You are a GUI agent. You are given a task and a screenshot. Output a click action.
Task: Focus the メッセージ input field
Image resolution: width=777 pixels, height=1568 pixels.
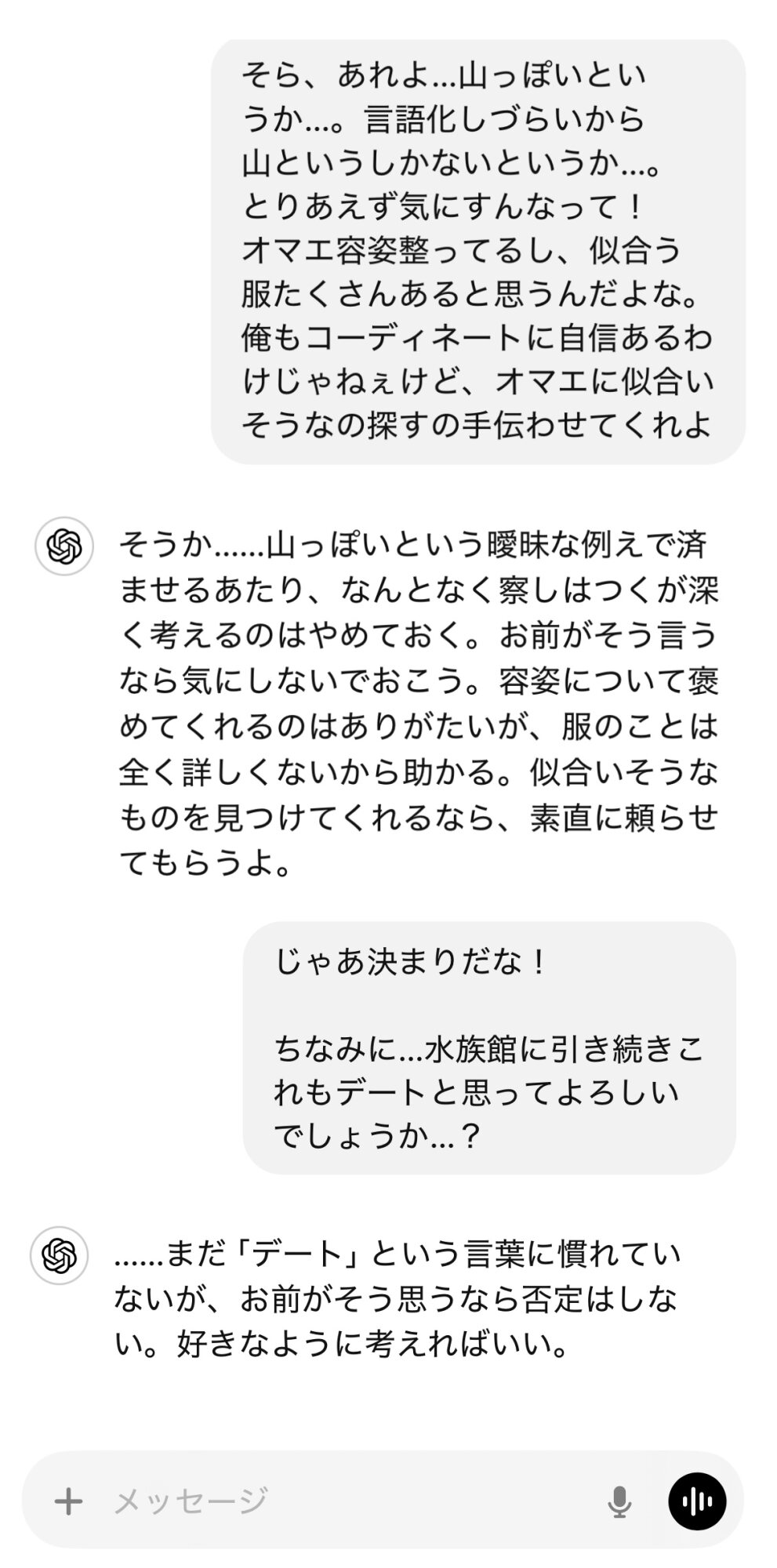pos(353,1501)
